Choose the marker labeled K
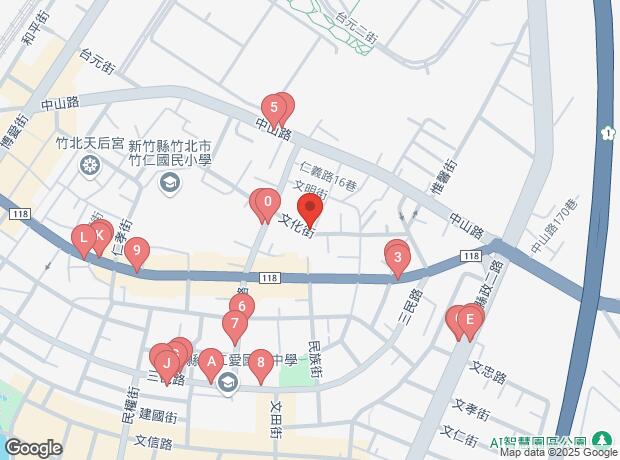 99,237
